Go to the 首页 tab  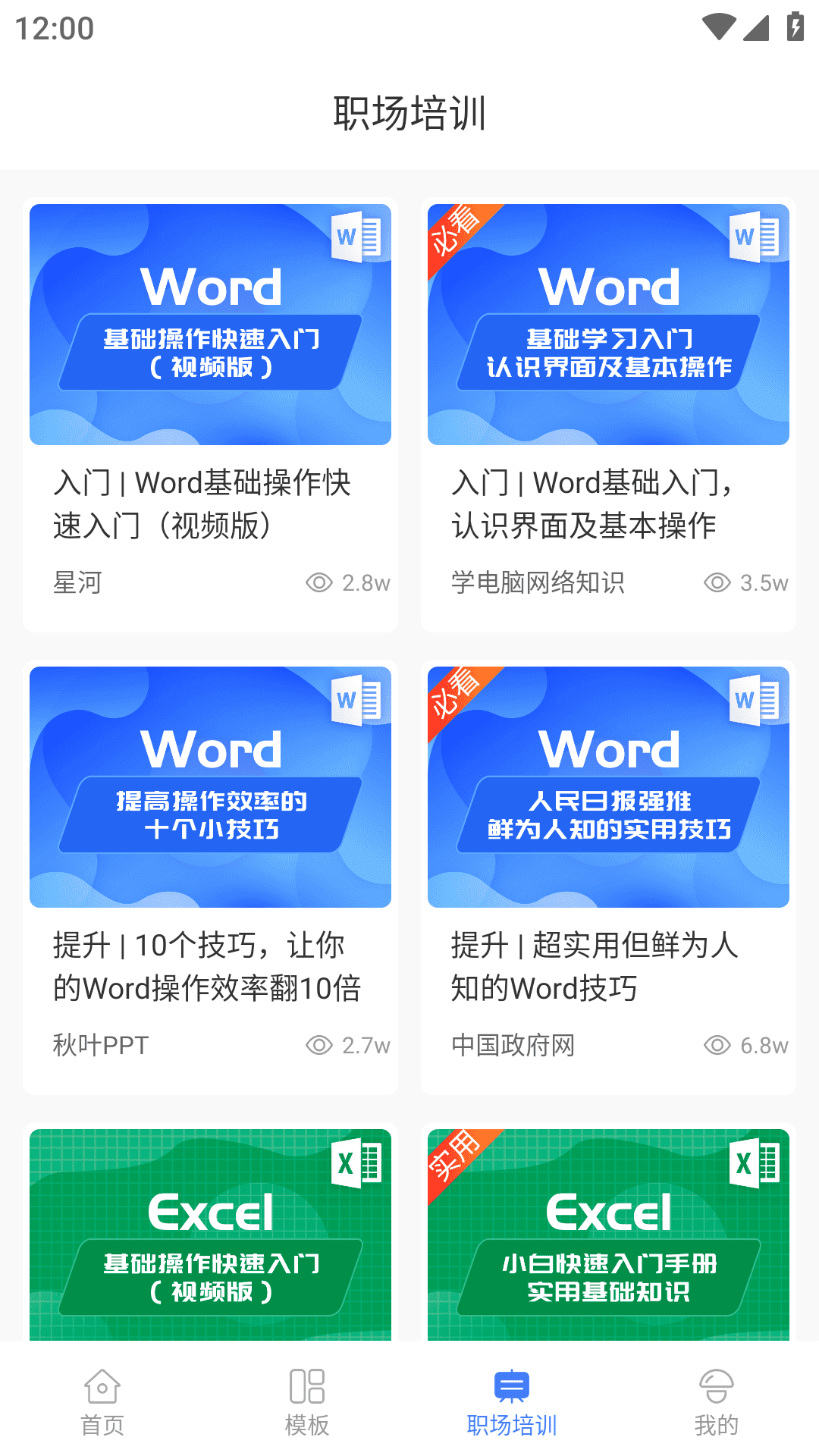pos(102,1401)
